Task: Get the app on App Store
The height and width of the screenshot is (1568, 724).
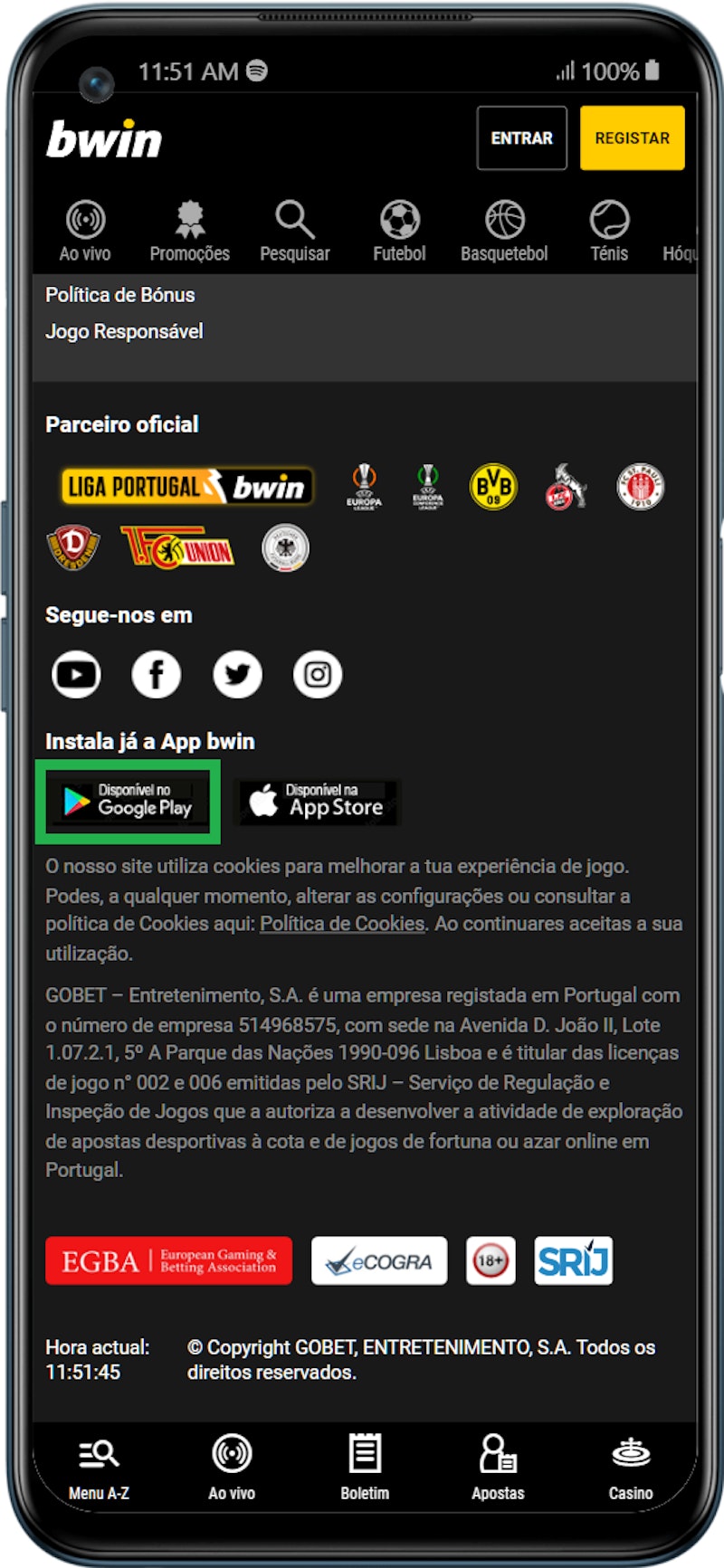Action: coord(318,802)
